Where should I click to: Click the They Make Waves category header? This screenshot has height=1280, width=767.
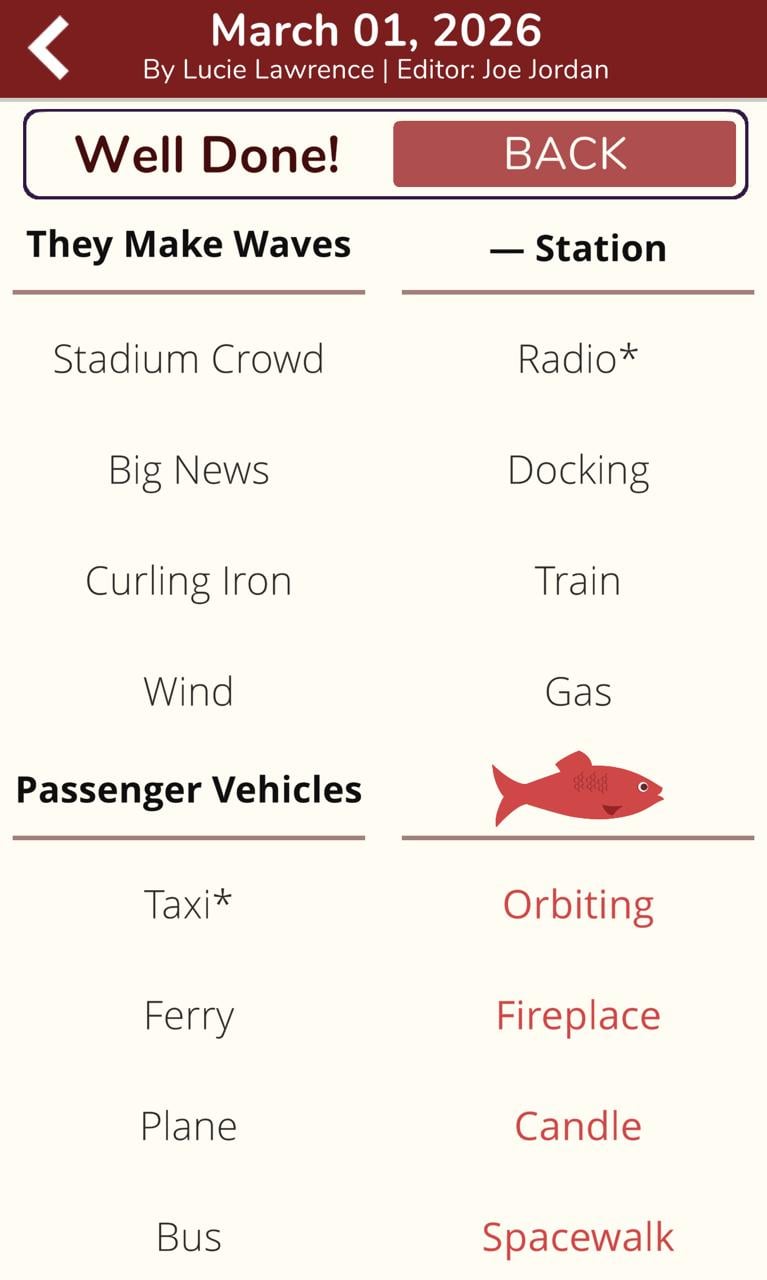click(189, 243)
